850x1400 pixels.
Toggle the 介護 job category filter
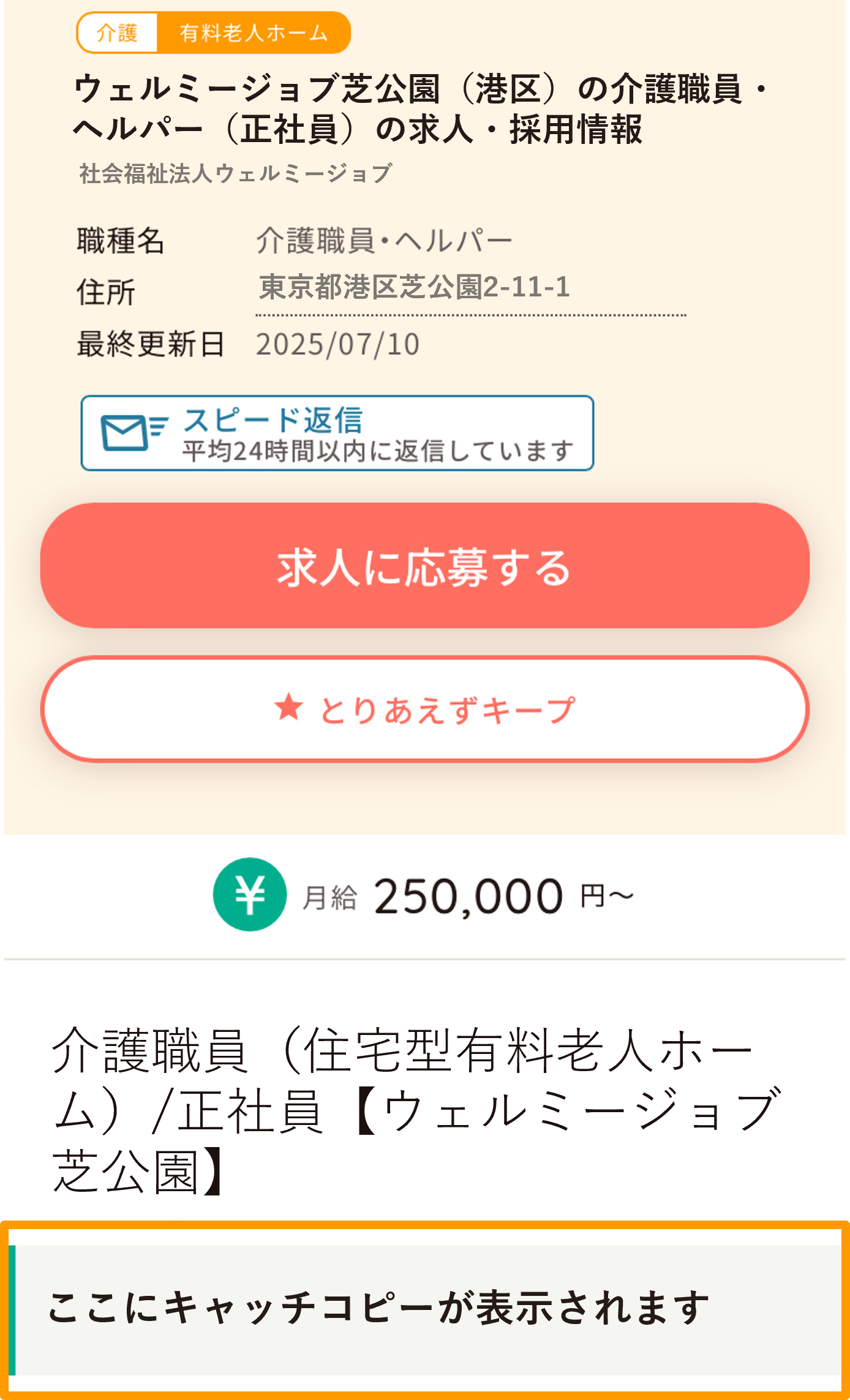[x=118, y=34]
